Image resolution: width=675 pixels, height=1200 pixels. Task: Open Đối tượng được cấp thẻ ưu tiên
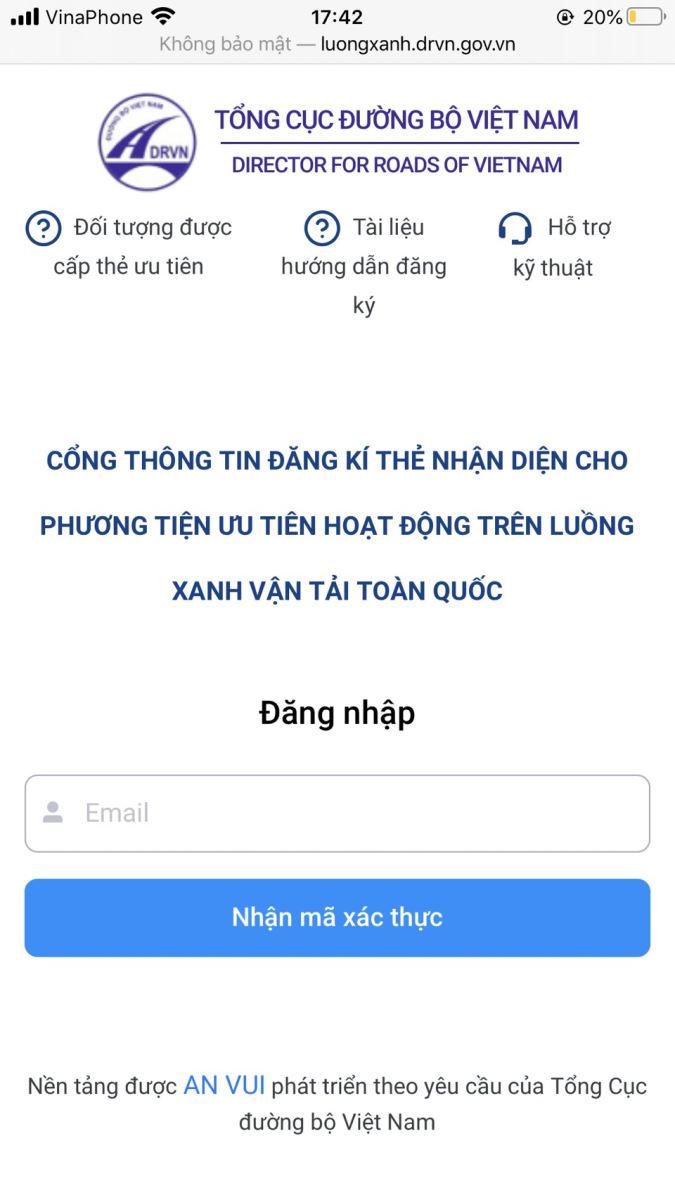(129, 246)
